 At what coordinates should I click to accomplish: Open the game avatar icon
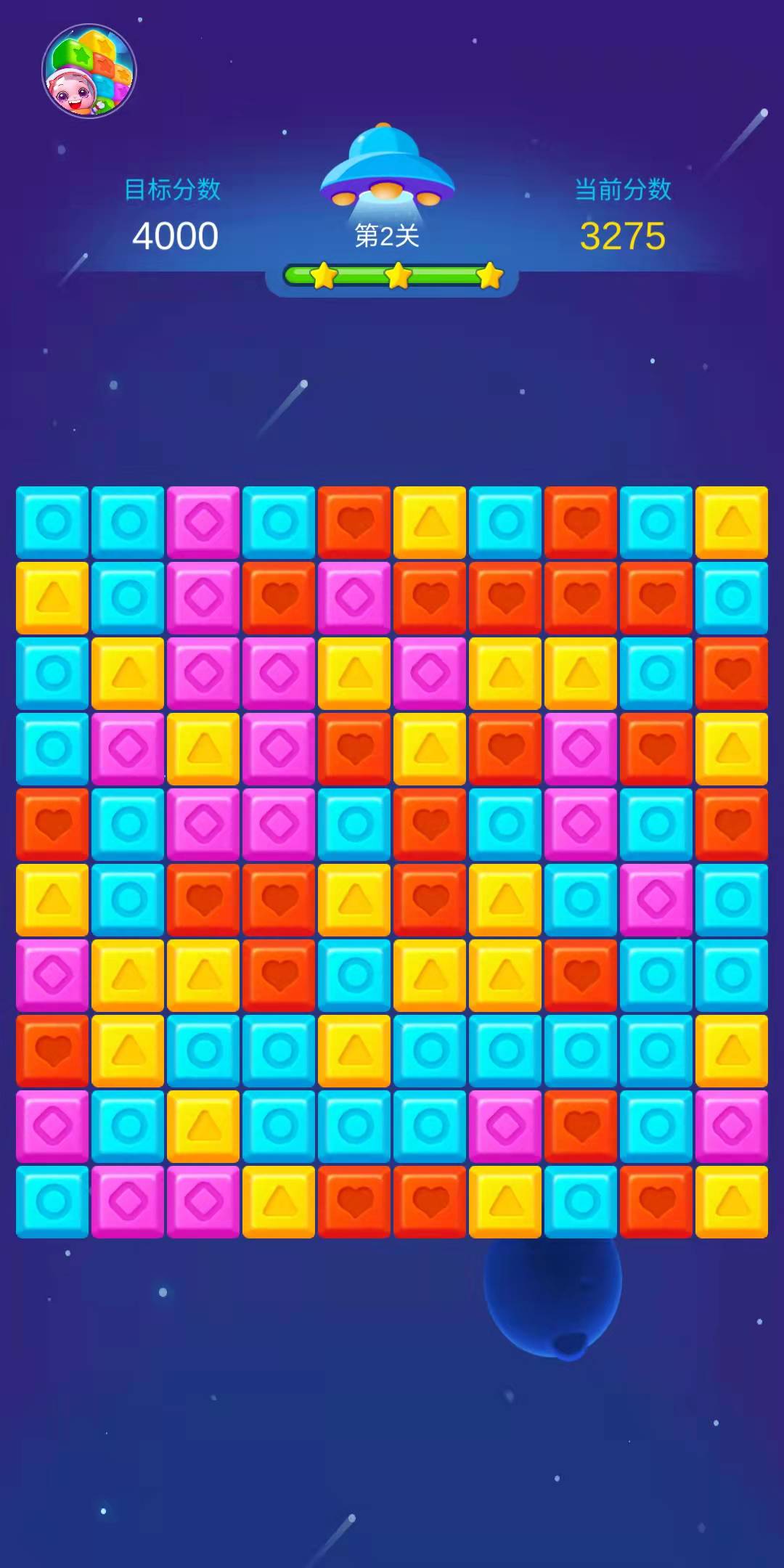point(89,71)
